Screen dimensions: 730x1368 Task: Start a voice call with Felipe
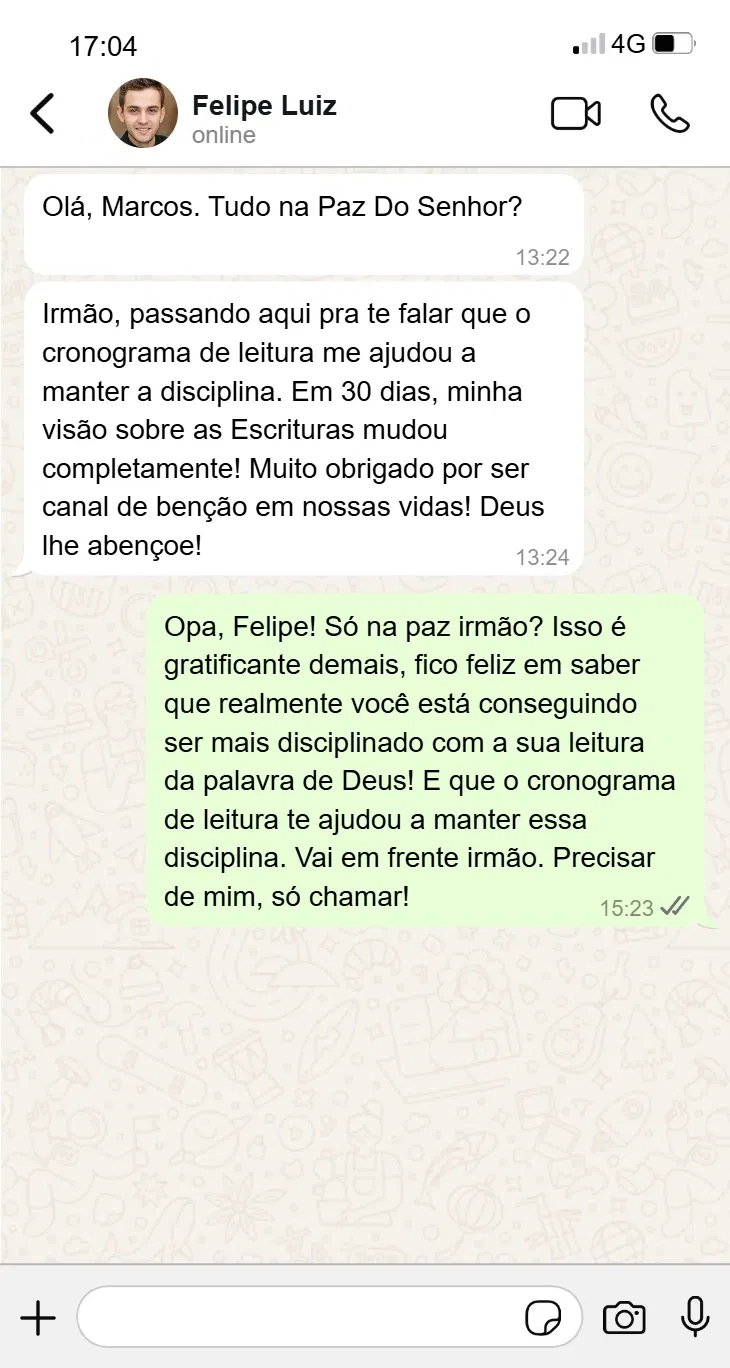[669, 114]
